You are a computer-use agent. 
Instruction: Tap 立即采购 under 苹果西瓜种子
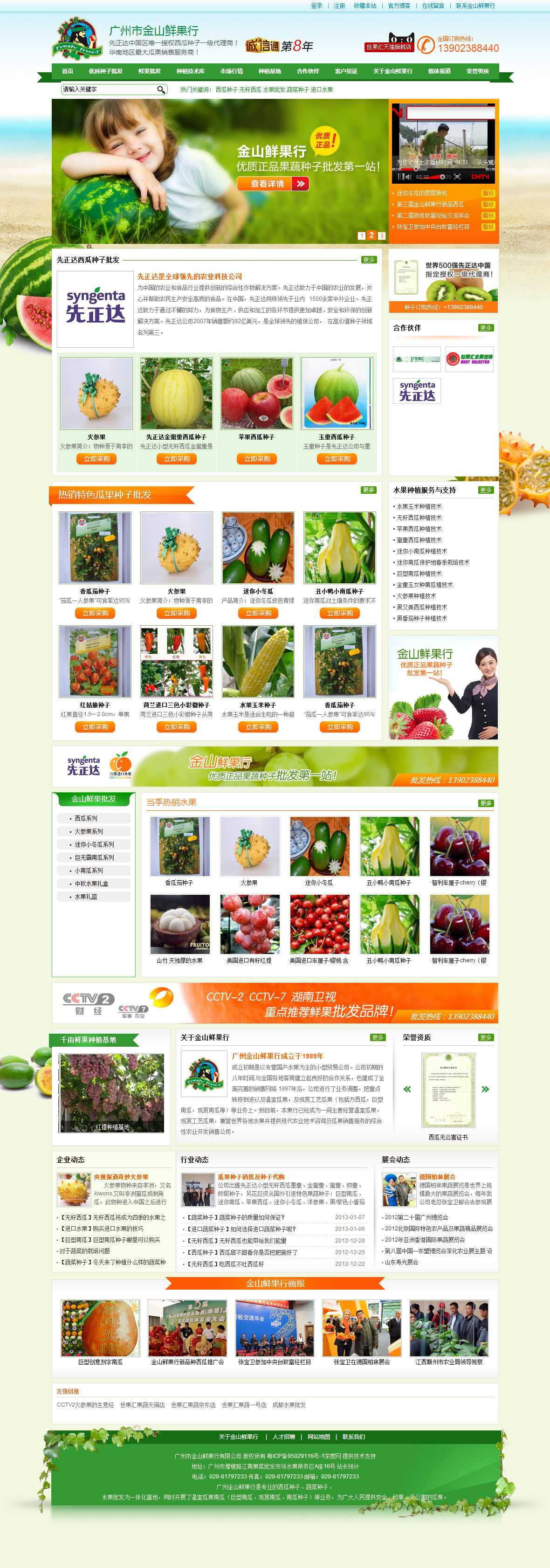[257, 459]
